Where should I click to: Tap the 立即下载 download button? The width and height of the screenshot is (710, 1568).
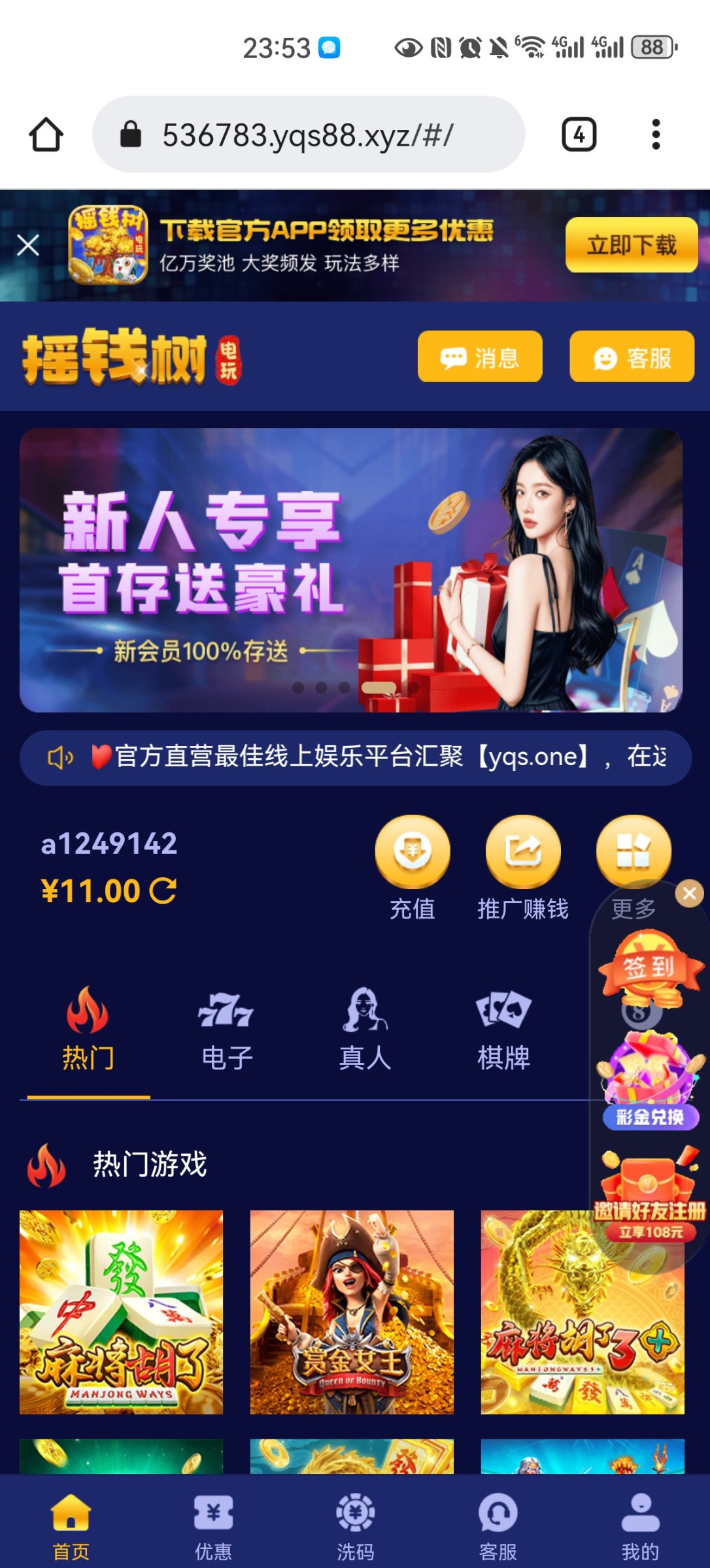(631, 245)
